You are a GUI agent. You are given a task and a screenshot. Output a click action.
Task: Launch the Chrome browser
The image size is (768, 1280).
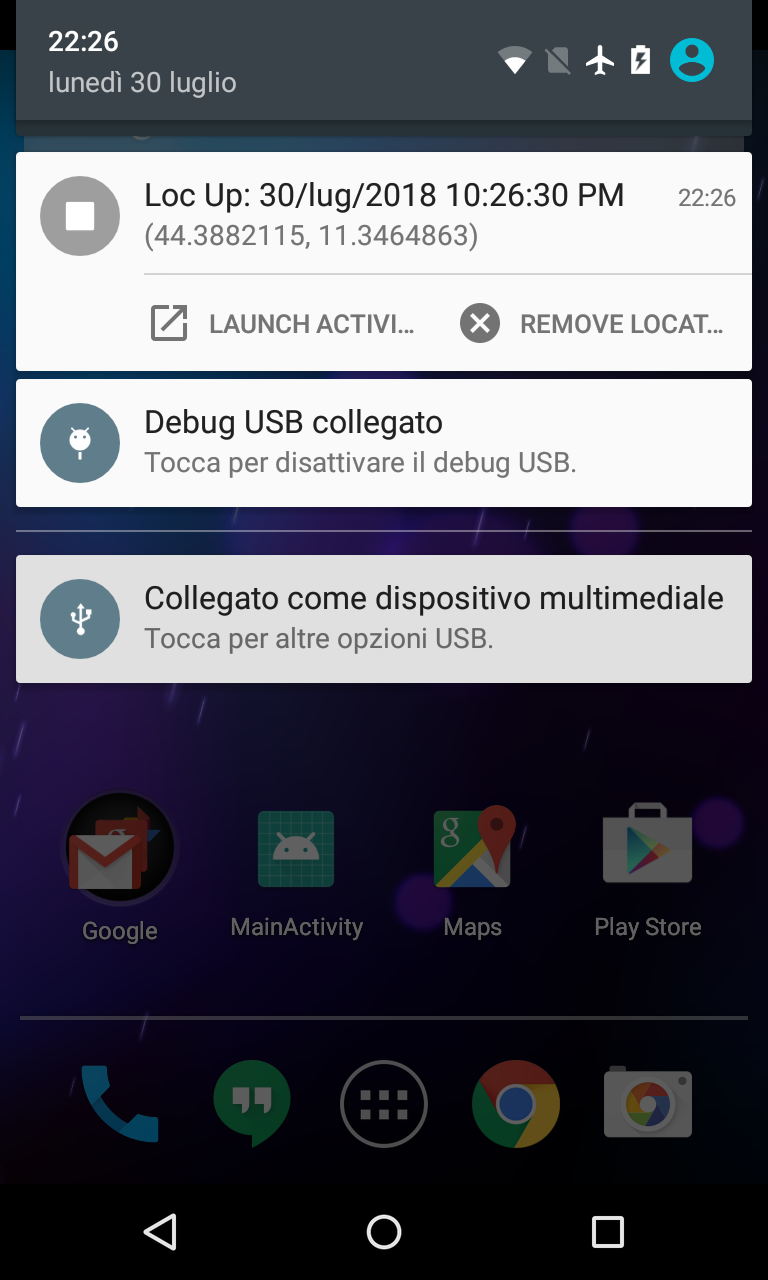tap(516, 1103)
